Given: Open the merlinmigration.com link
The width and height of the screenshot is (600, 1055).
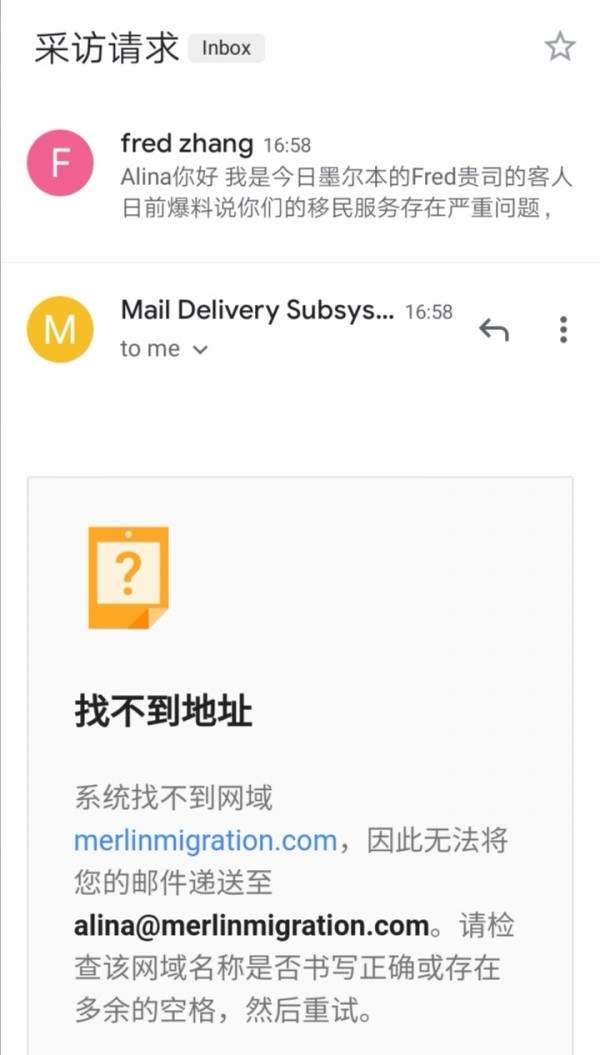Looking at the screenshot, I should coord(205,840).
